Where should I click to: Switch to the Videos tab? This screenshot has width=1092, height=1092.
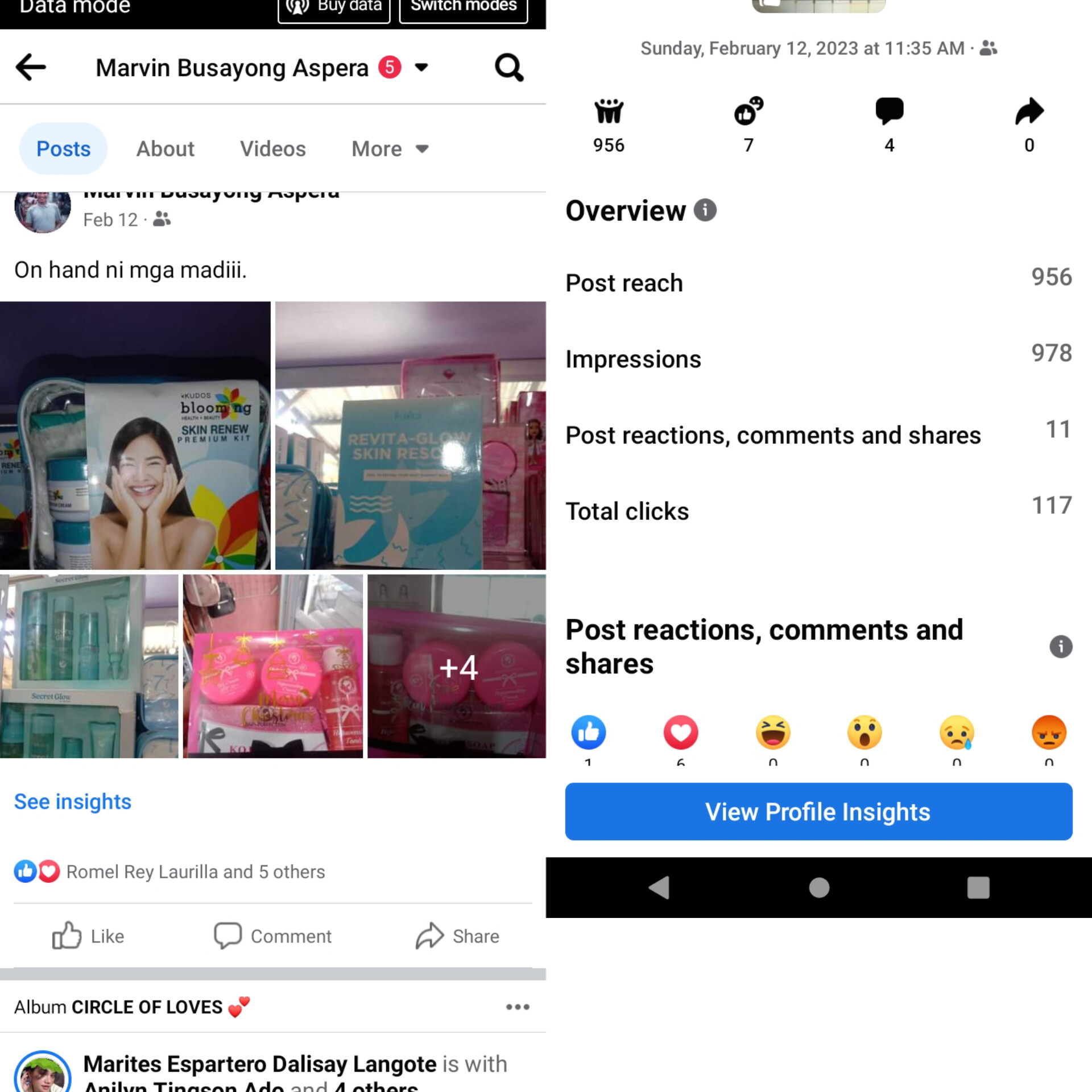272,149
